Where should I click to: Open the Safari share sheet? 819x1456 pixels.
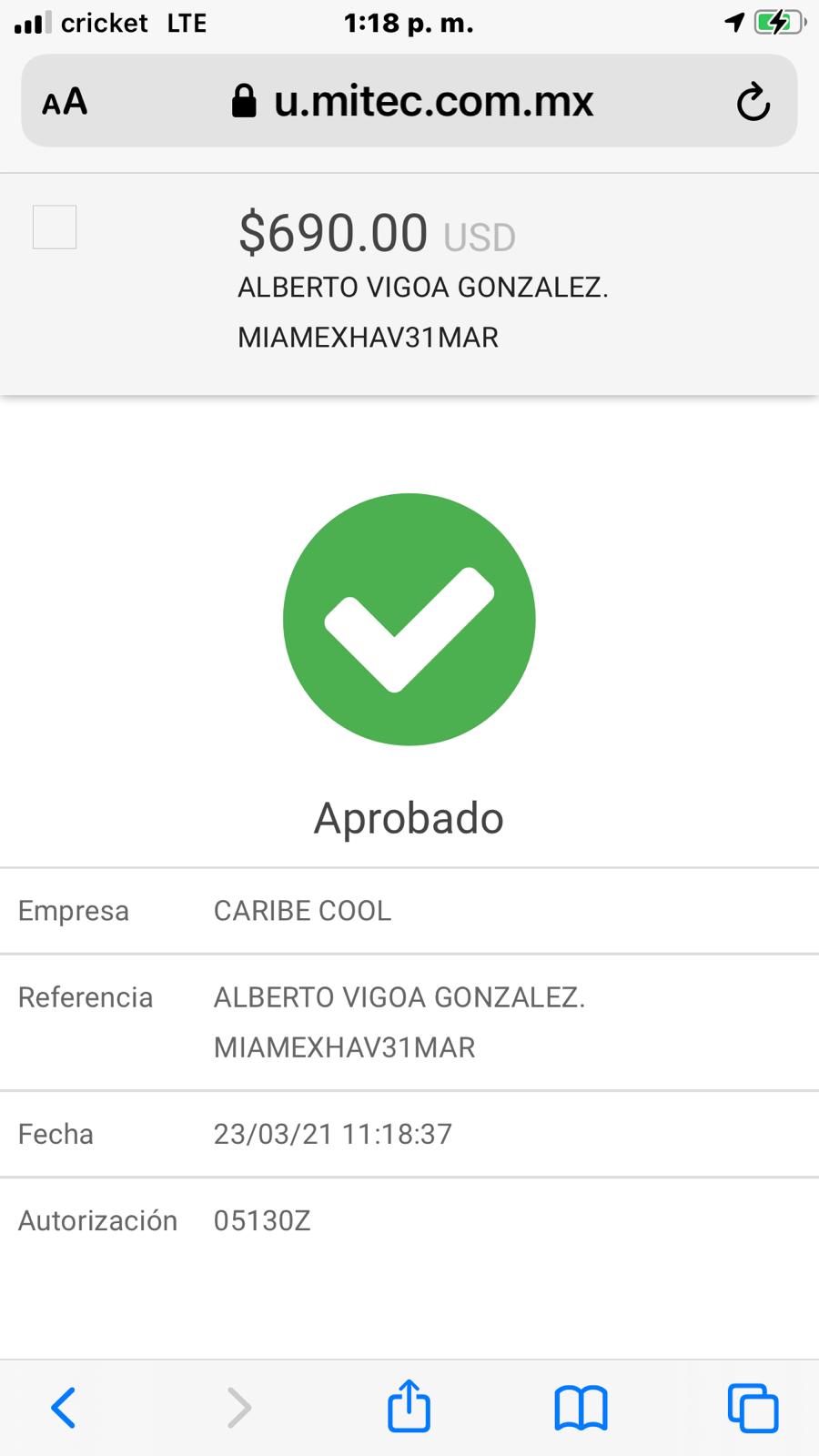(x=409, y=1406)
